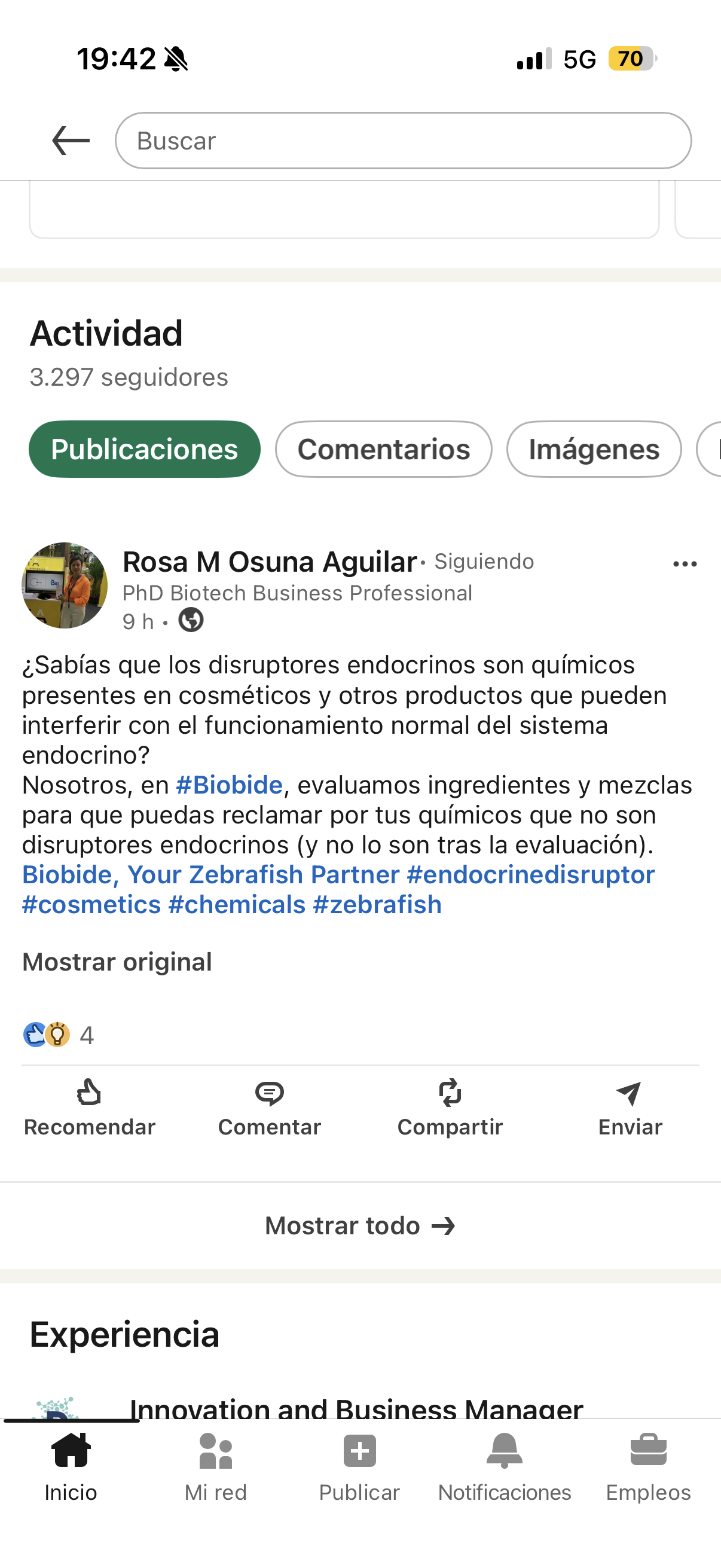Tap Mostrar todo to see all activity
This screenshot has width=721, height=1568.
click(360, 1225)
